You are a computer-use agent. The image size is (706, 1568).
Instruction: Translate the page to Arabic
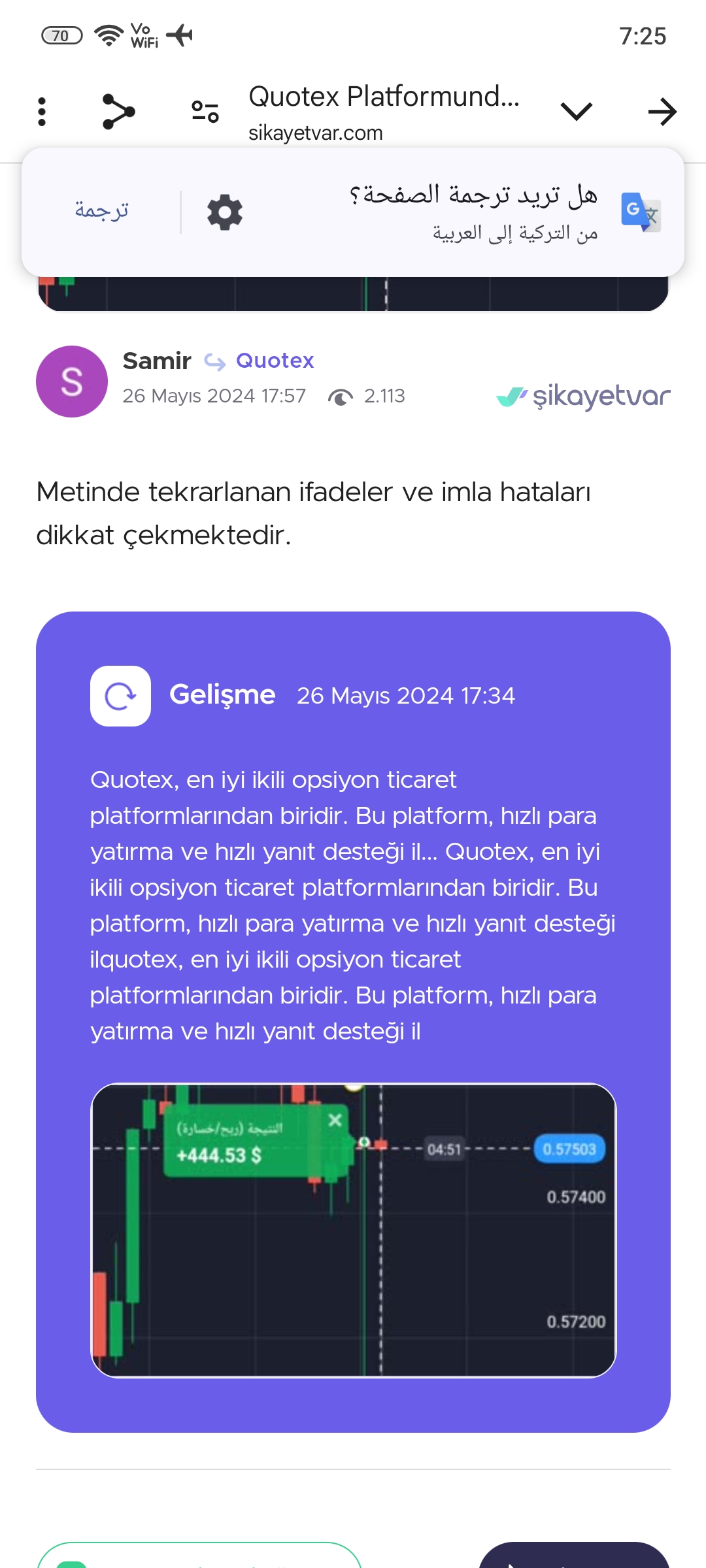[101, 211]
